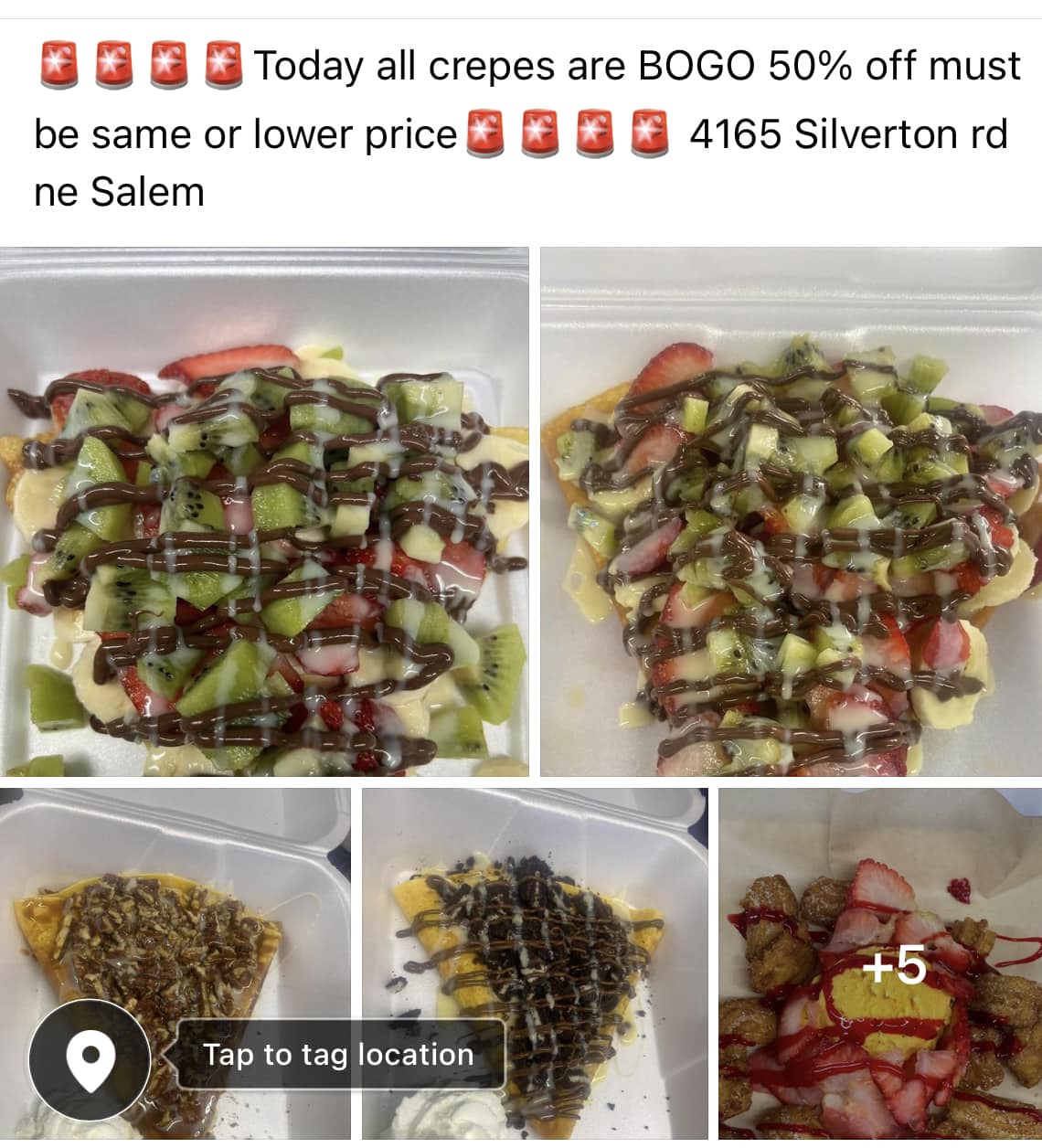
Task: View the +5 more photos tile
Action: coord(879,964)
